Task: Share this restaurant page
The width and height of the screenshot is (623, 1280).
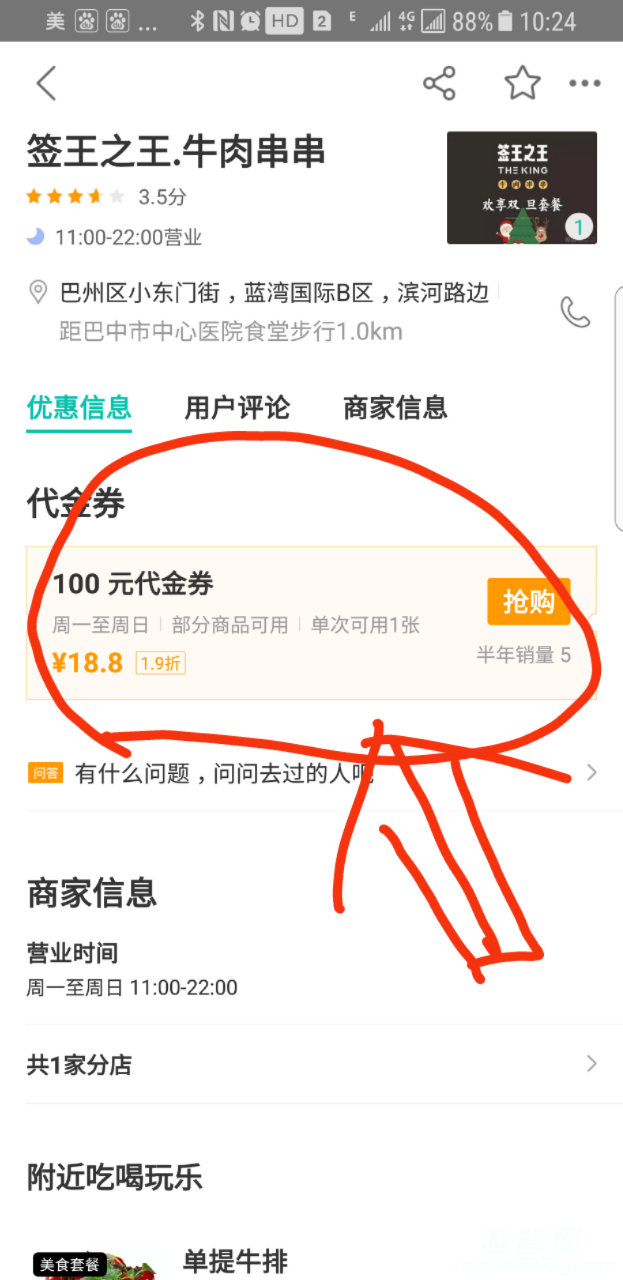Action: (x=439, y=84)
